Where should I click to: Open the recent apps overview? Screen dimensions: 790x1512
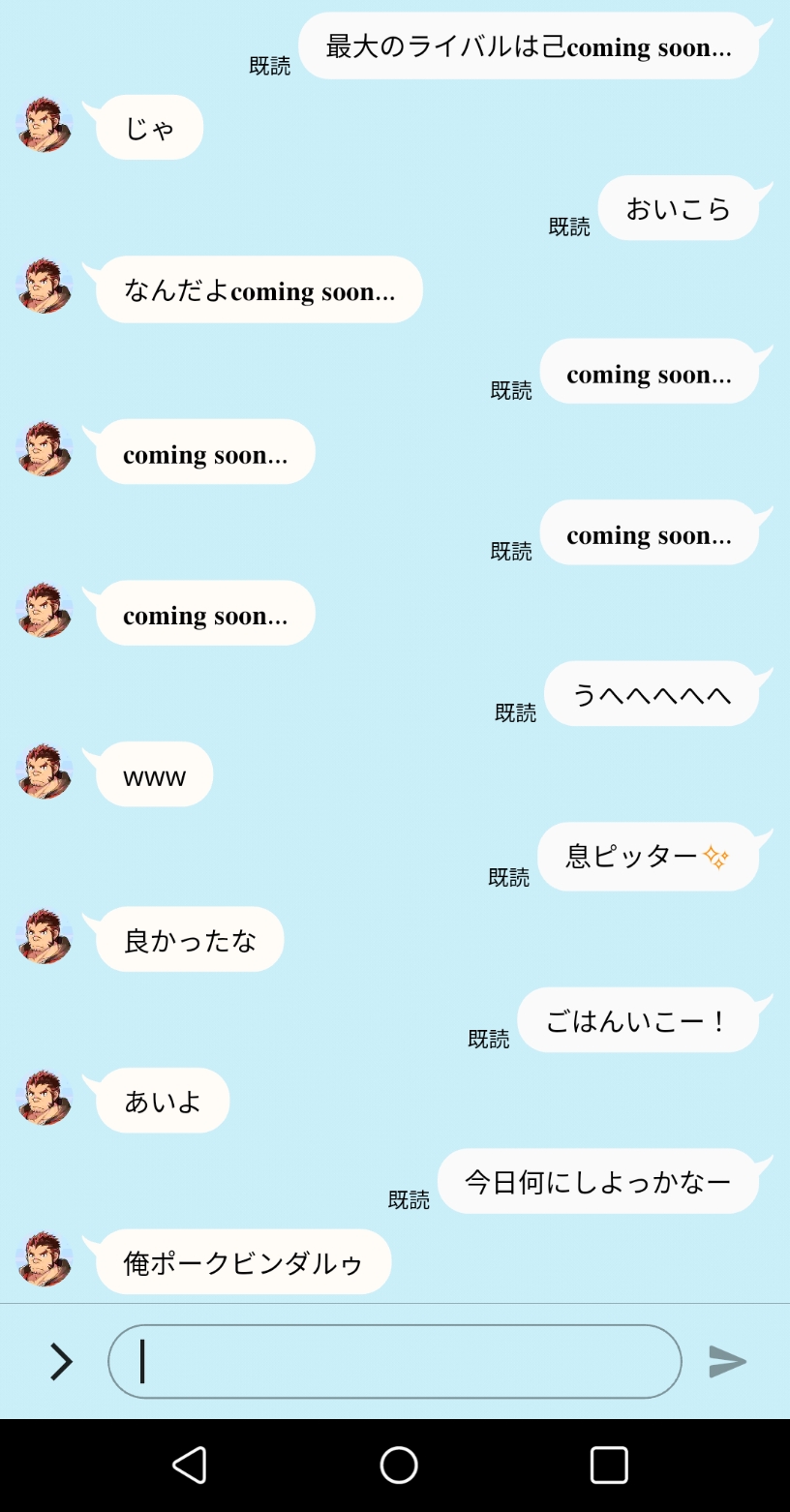[x=609, y=1465]
